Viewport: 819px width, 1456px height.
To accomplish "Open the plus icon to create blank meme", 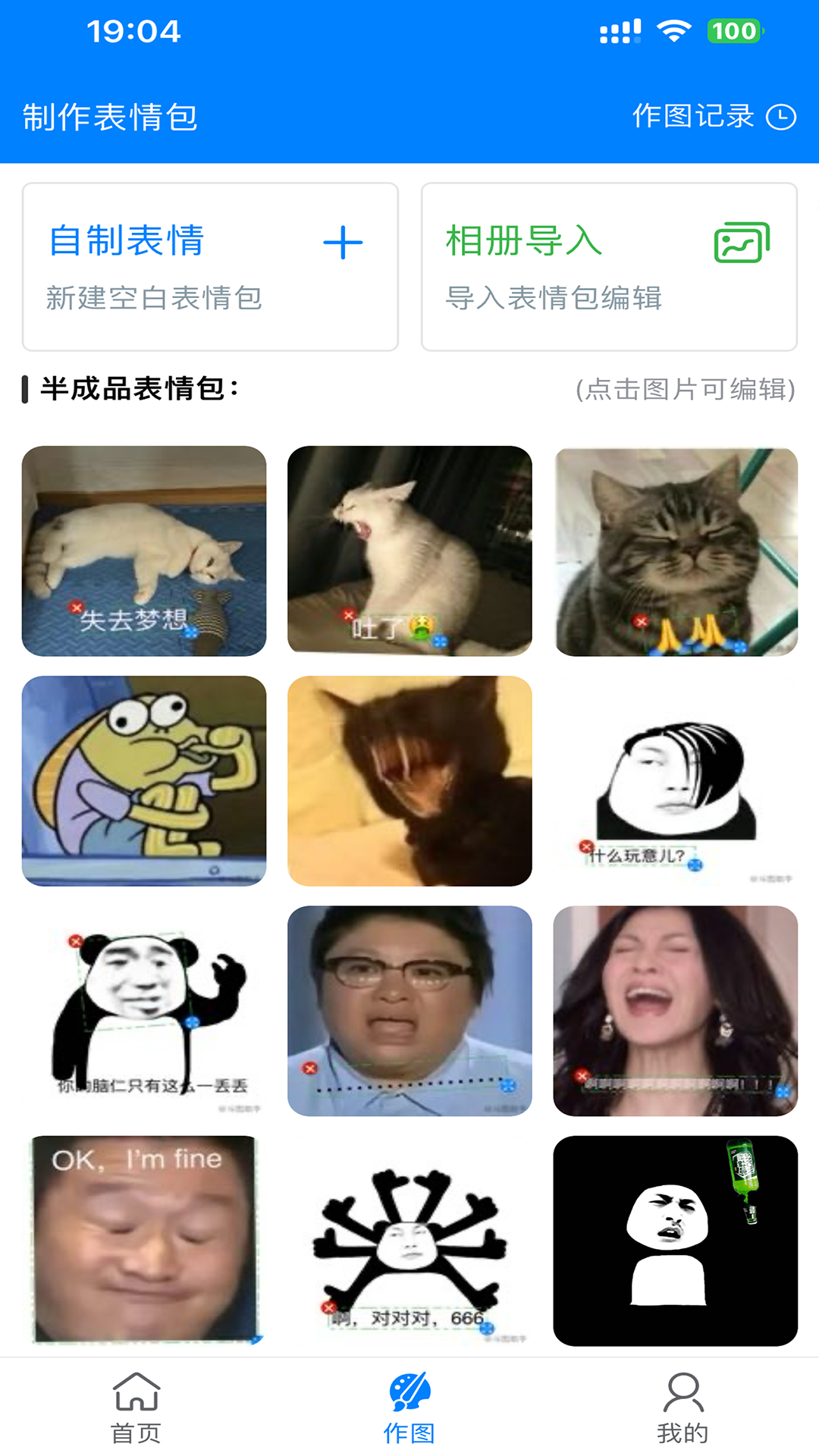I will 345,243.
